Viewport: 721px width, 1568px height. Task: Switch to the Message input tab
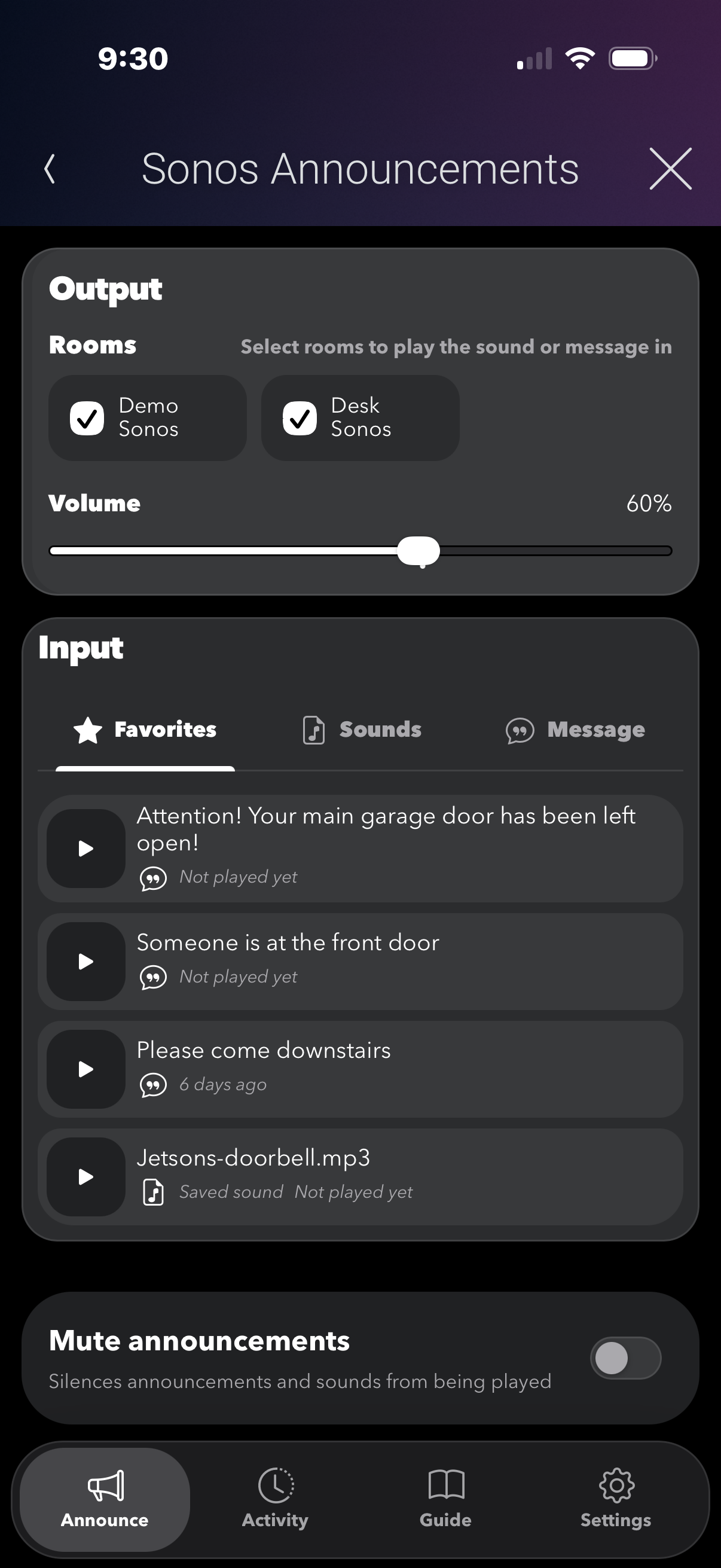click(575, 730)
